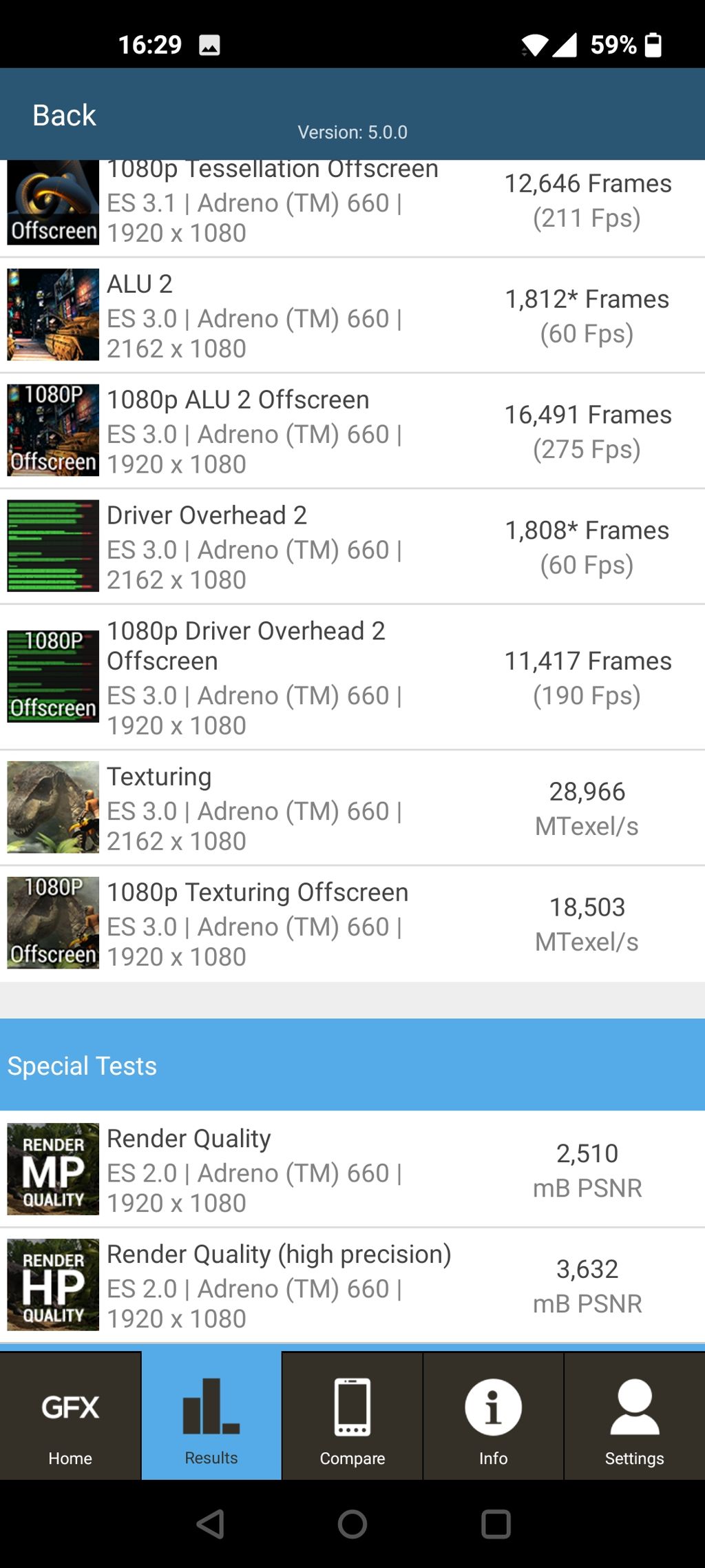Open the GFX Home tab
This screenshot has width=705, height=1568.
tap(70, 1418)
